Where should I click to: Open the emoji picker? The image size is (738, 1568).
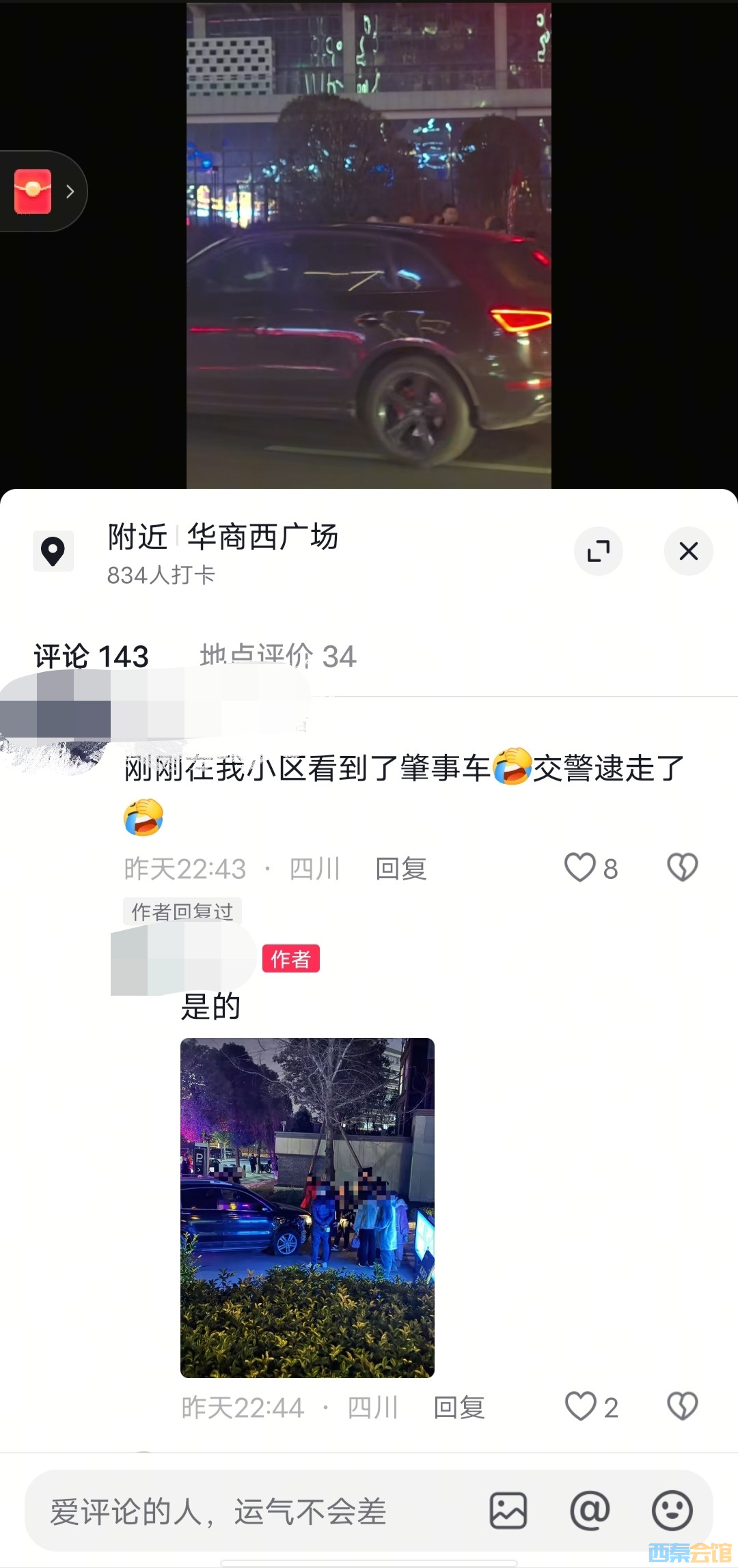pos(672,1511)
